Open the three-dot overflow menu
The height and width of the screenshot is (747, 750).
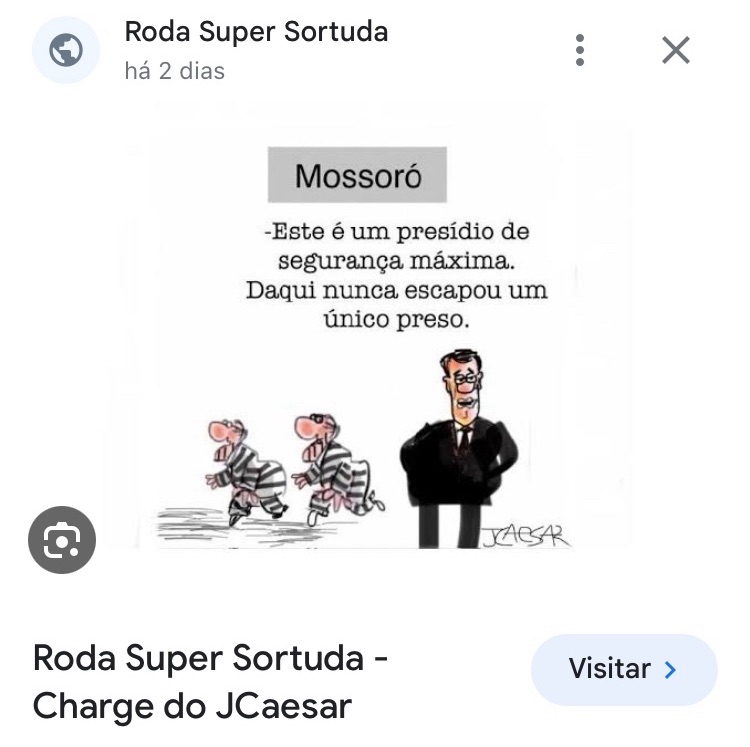pyautogui.click(x=580, y=49)
